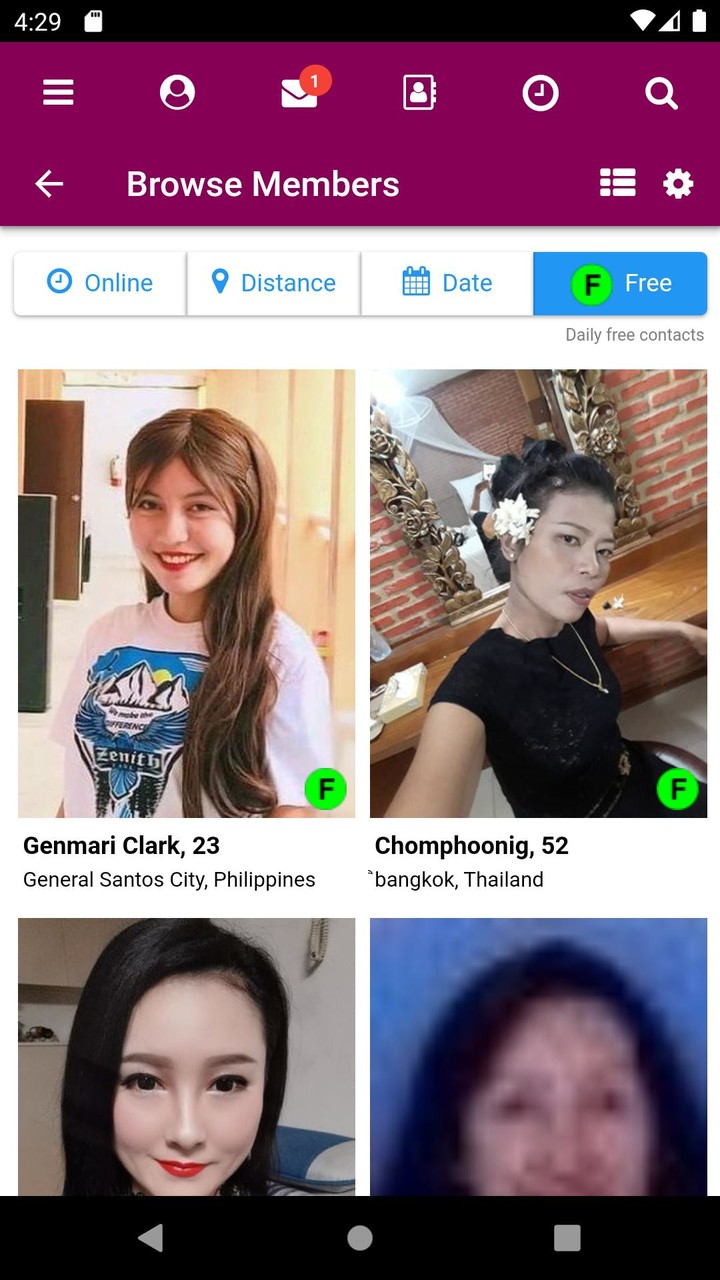This screenshot has width=720, height=1280.
Task: Switch to list view layout
Action: coord(618,183)
